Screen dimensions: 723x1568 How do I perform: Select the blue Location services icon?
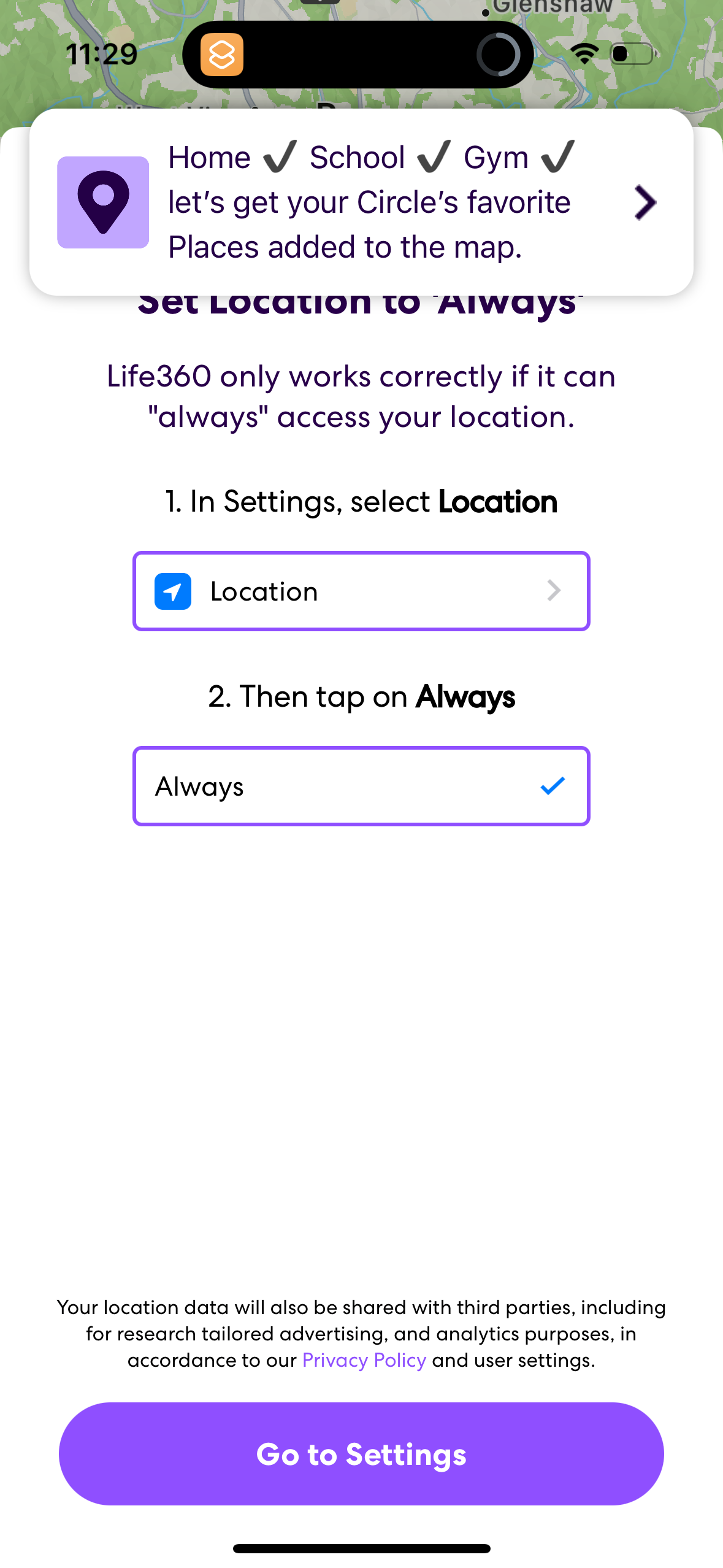[174, 591]
